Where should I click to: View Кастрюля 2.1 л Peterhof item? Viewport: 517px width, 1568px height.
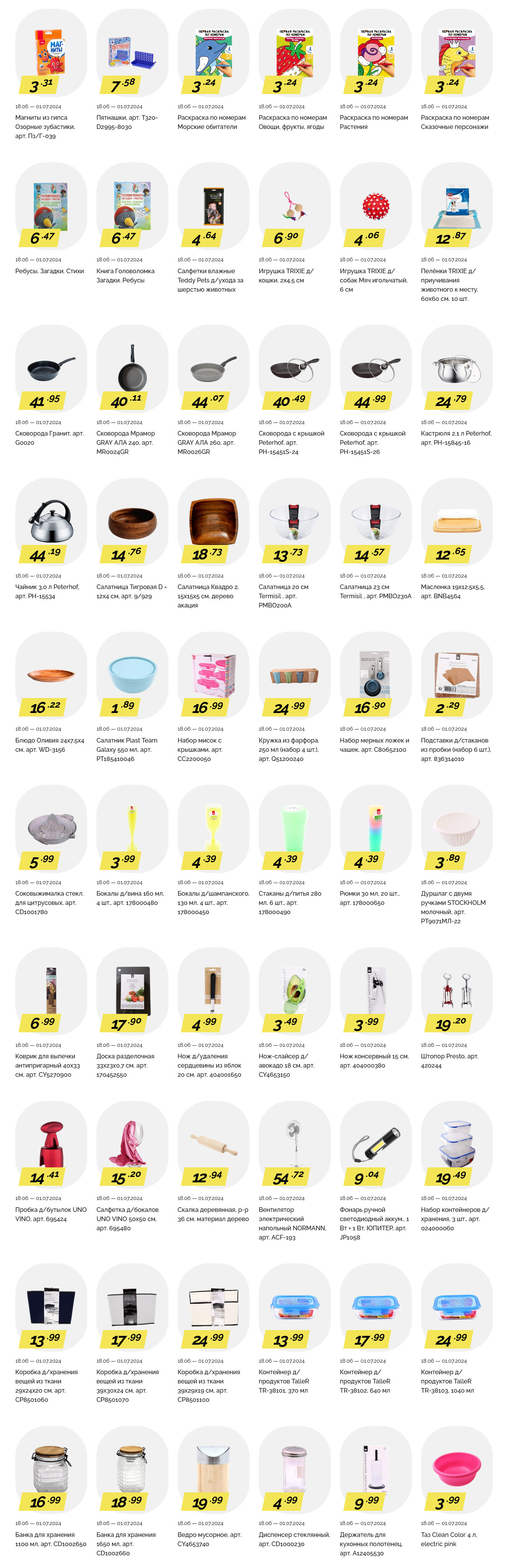point(456,368)
